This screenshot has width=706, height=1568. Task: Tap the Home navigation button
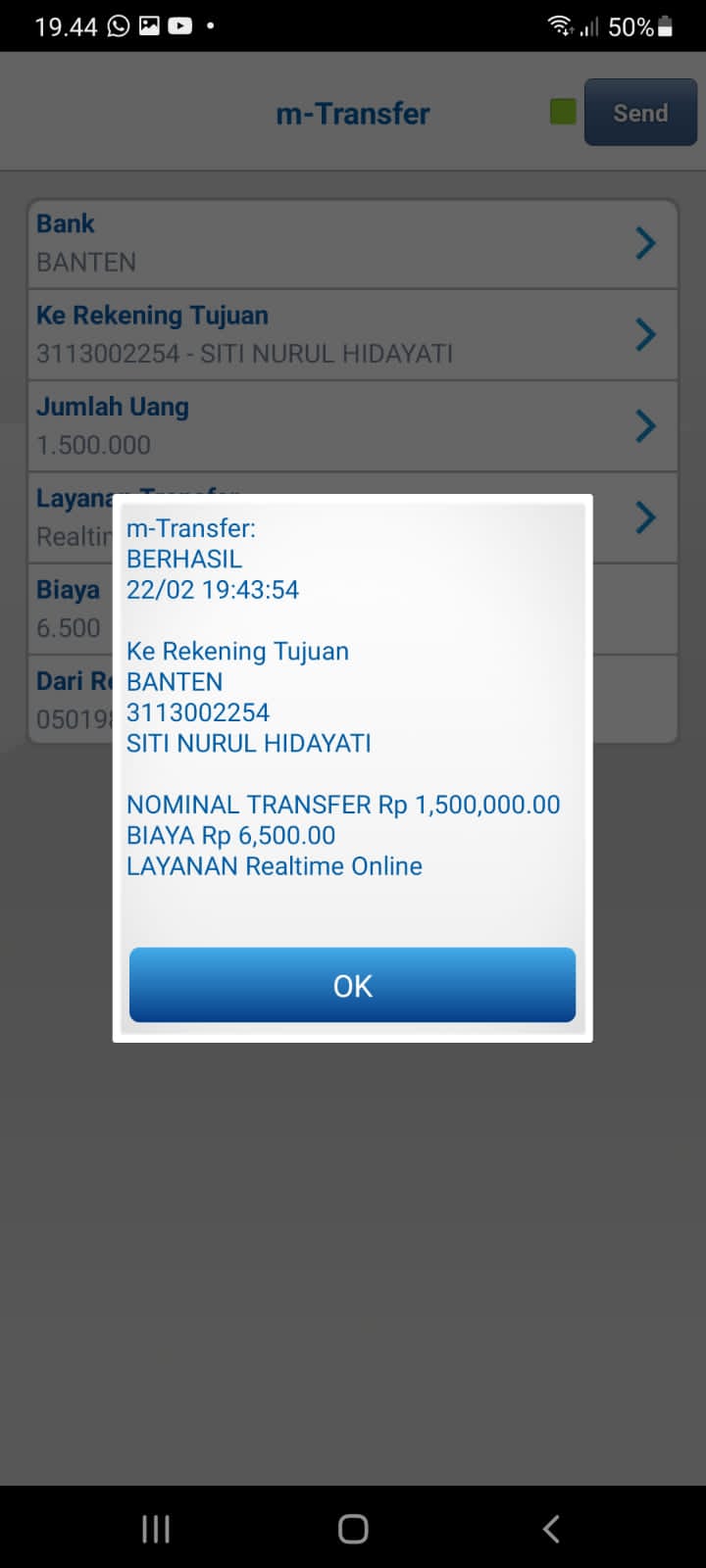[352, 1527]
